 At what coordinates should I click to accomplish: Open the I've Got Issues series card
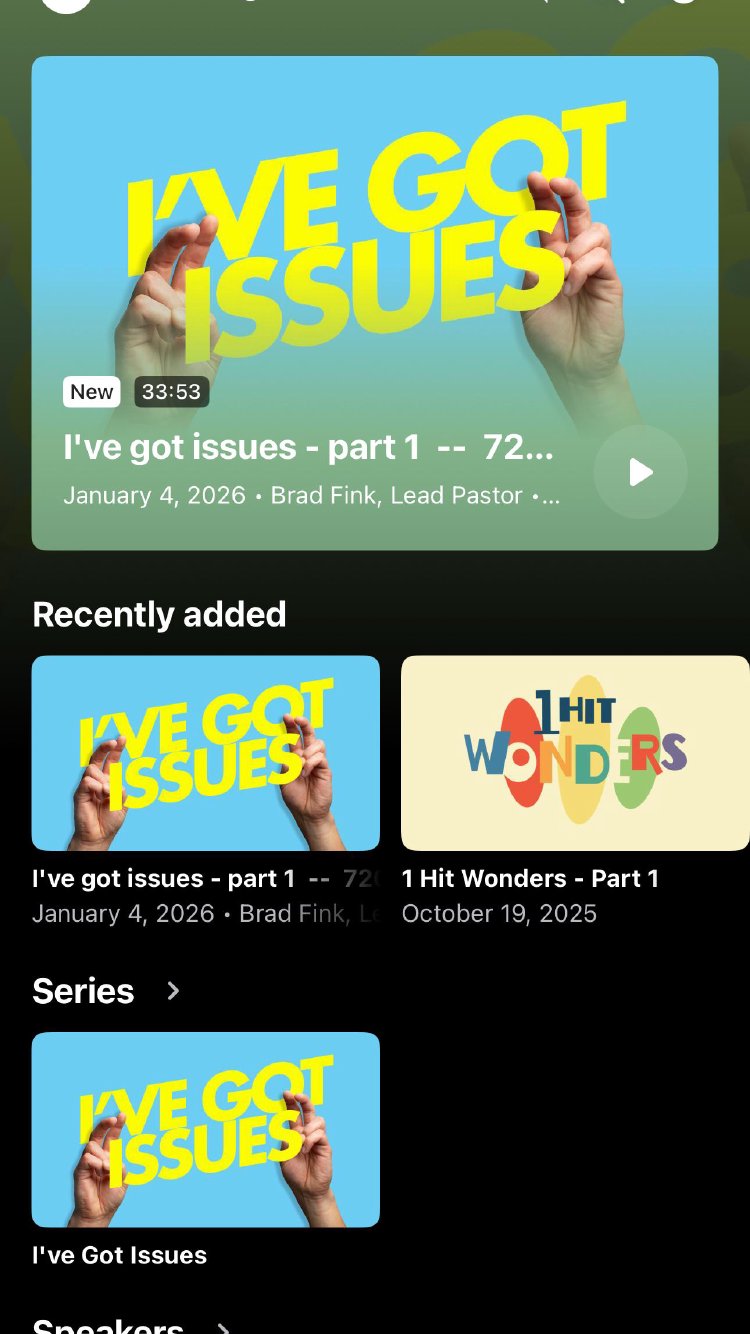(x=206, y=1129)
